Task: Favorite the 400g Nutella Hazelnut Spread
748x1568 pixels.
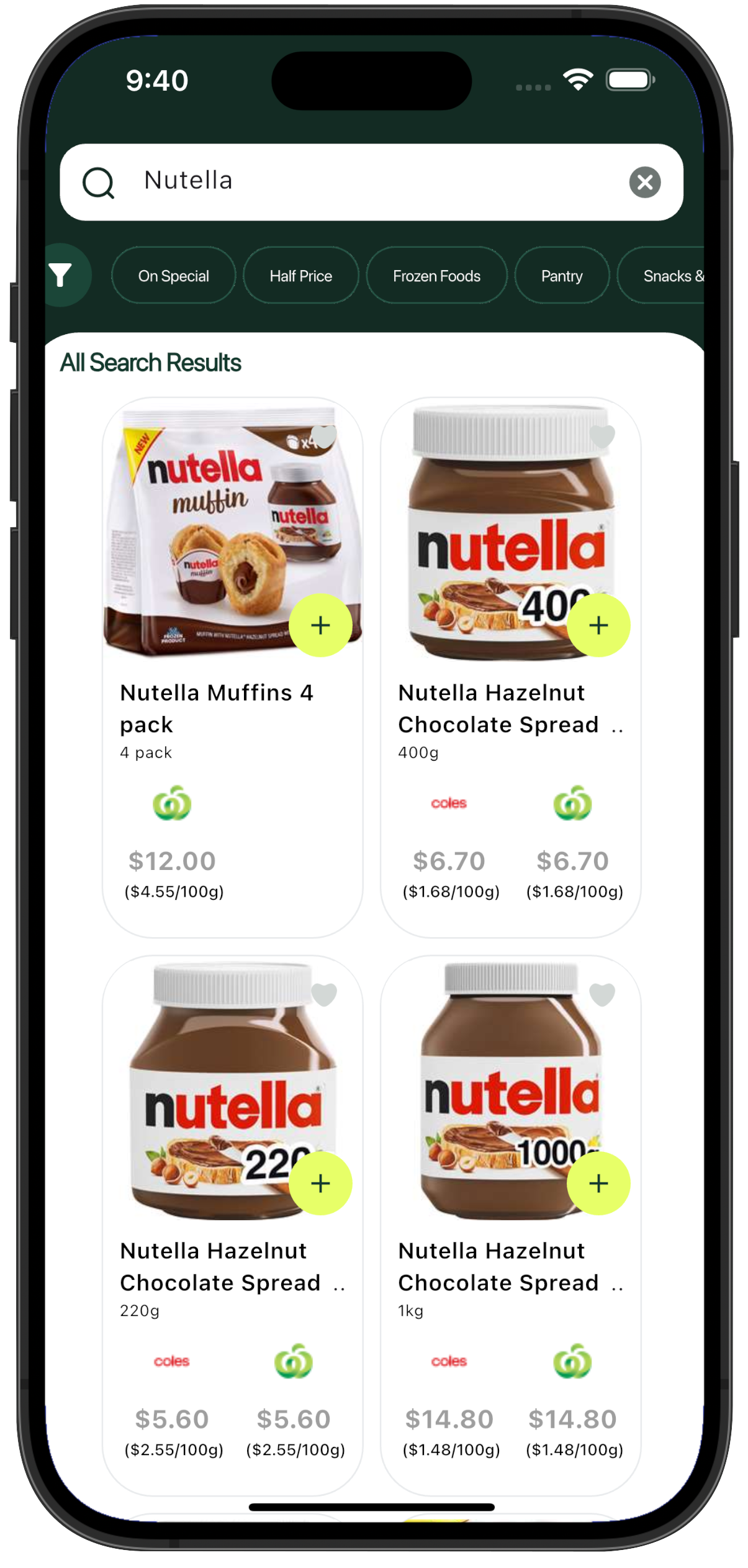Action: pyautogui.click(x=602, y=437)
